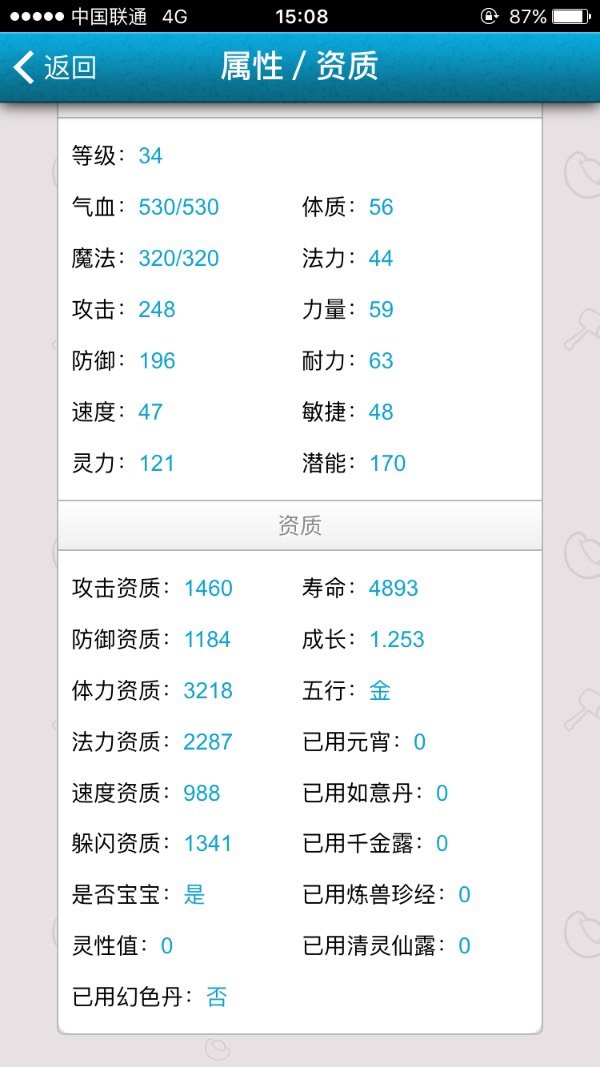Go back with the 返回 button
The width and height of the screenshot is (600, 1067).
[55, 68]
